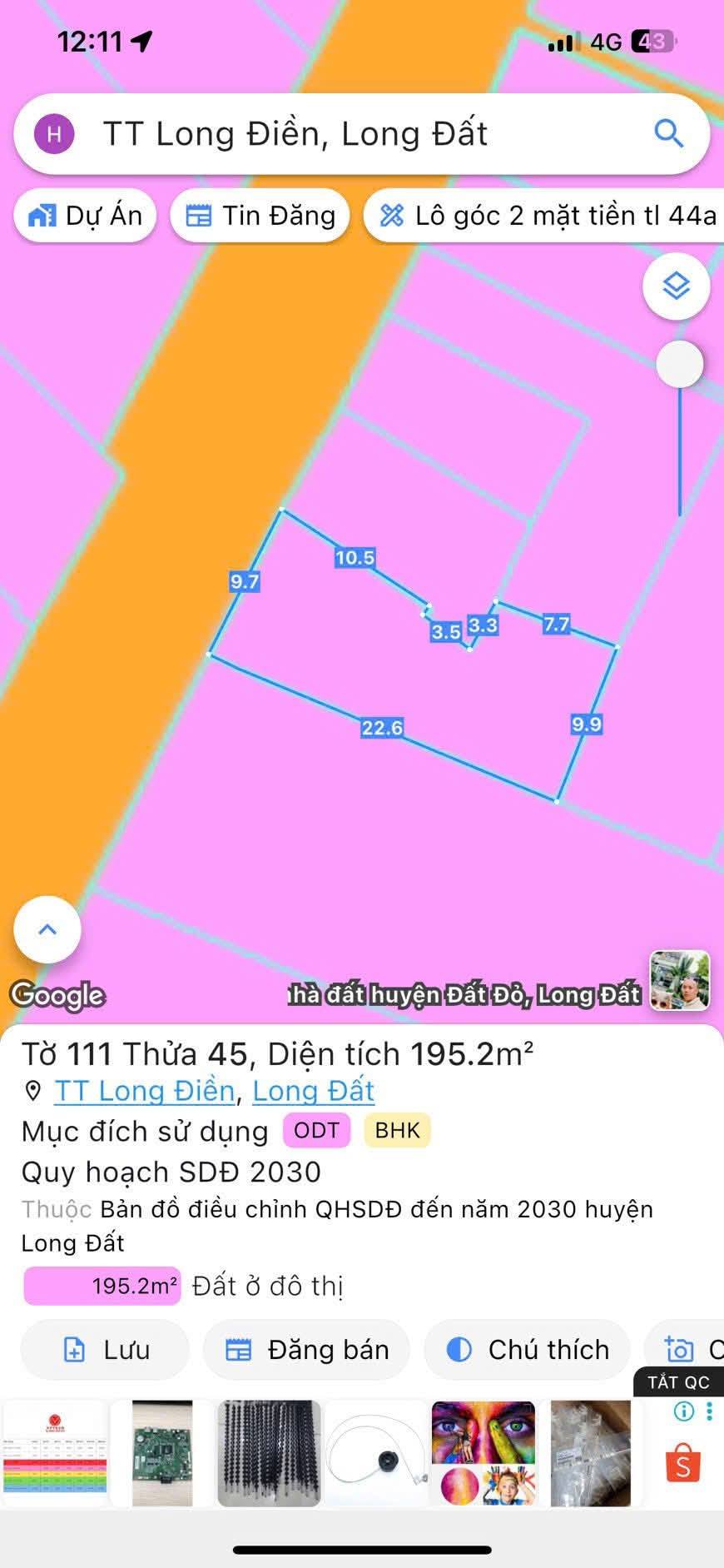Tap the Đăng bán button
Screen dimensions: 724x1568
pyautogui.click(x=307, y=1349)
